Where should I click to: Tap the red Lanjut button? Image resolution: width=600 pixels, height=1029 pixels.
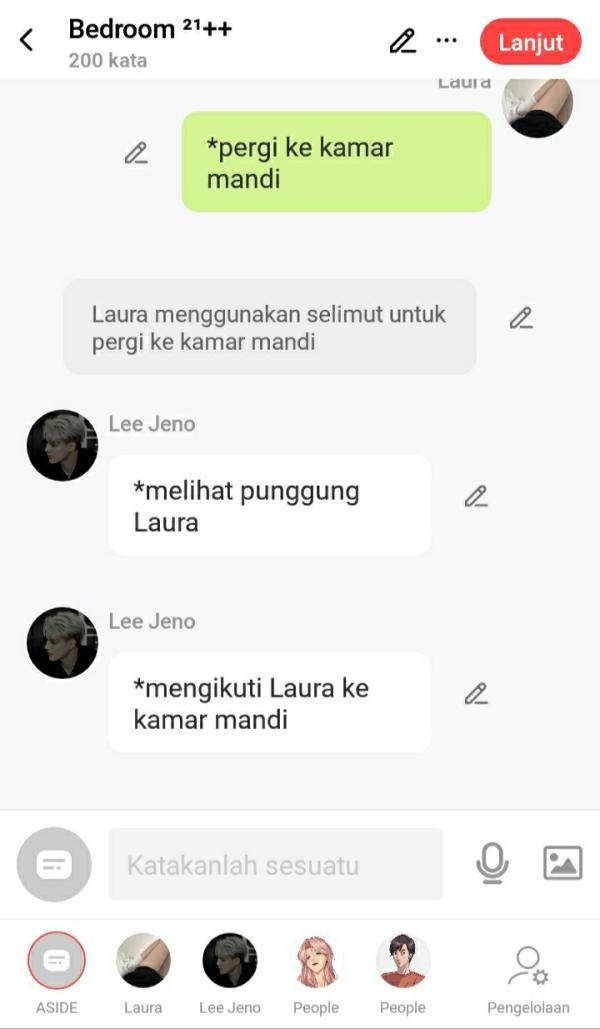[x=530, y=42]
